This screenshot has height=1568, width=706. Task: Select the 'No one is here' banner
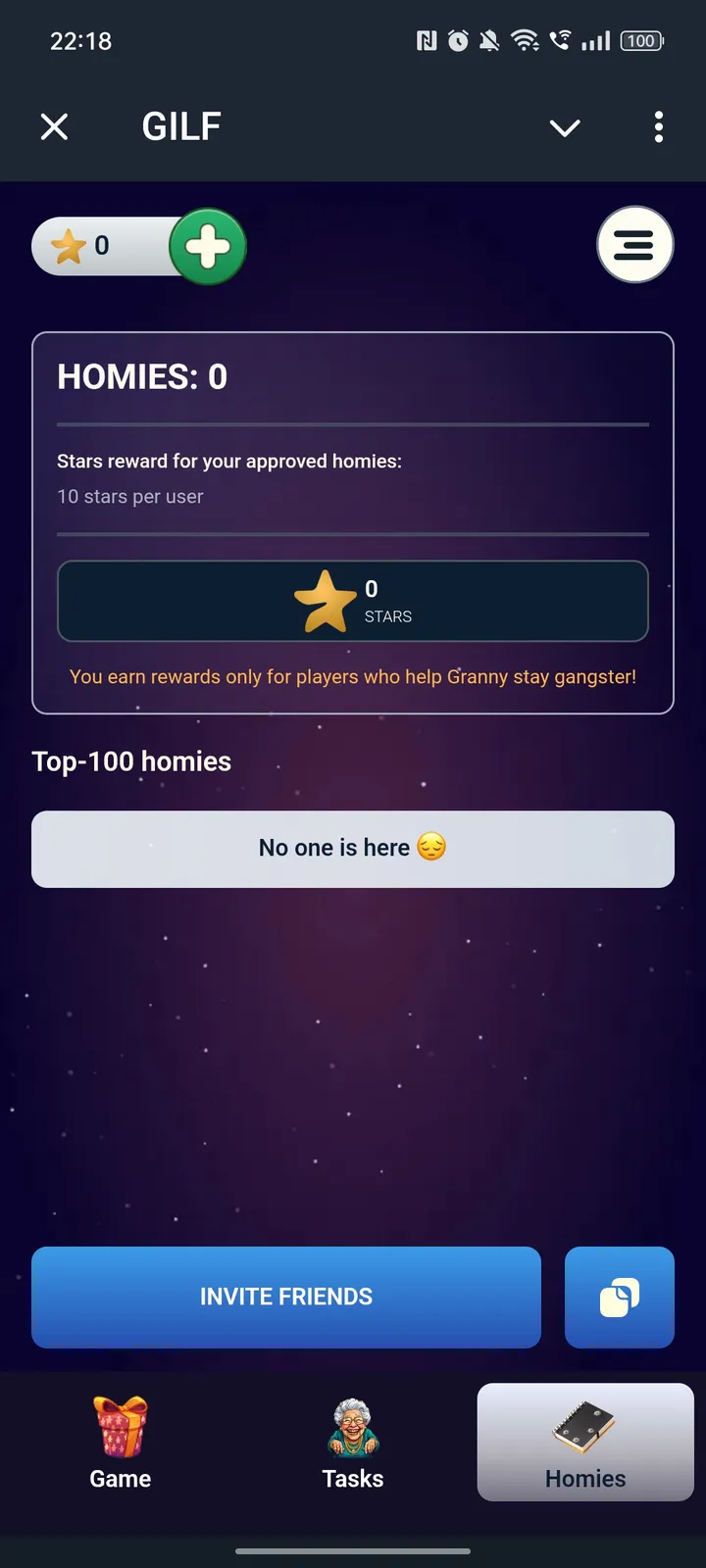353,848
